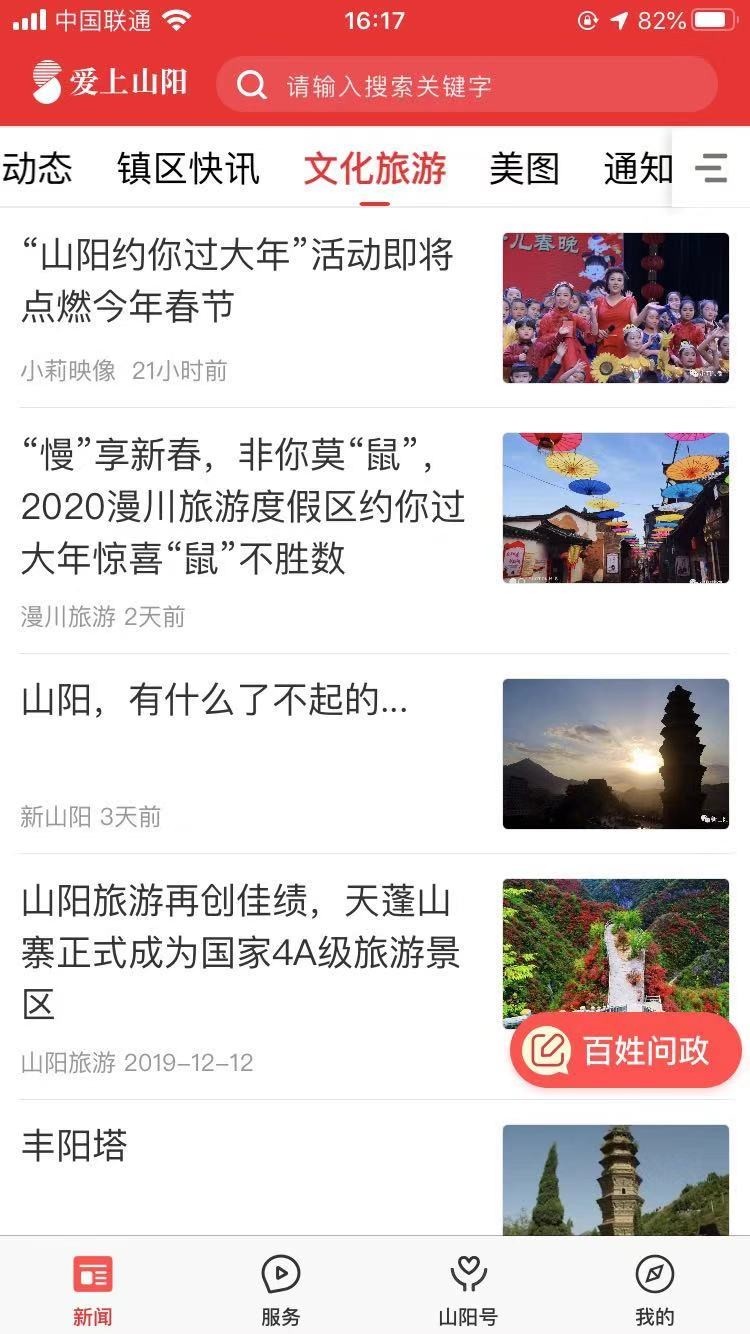This screenshot has height=1334, width=750.
Task: Open the channel list menu icon
Action: [x=711, y=168]
